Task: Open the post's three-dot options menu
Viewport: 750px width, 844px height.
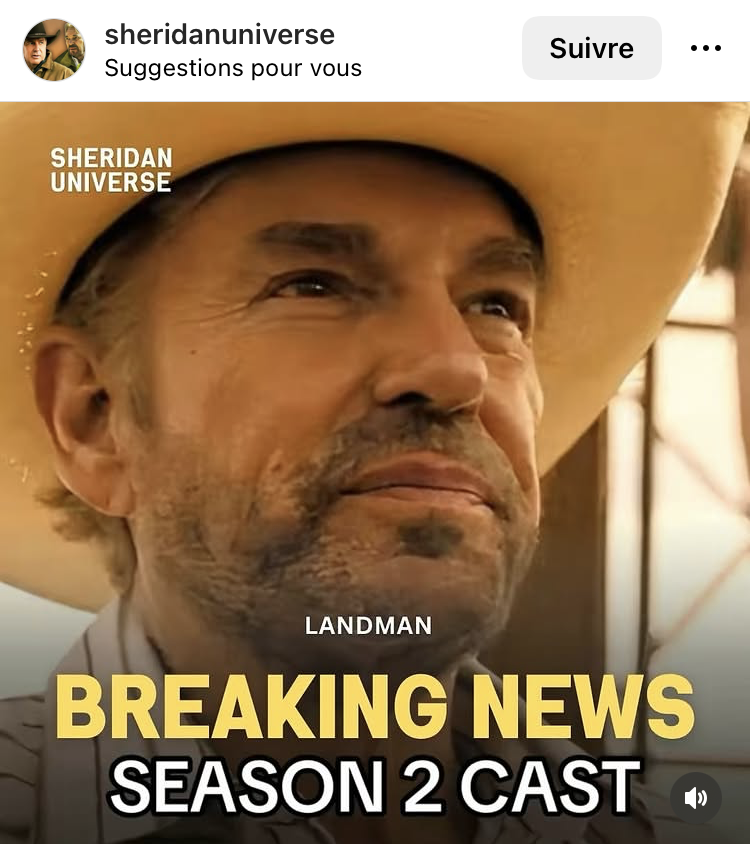Action: [x=705, y=48]
